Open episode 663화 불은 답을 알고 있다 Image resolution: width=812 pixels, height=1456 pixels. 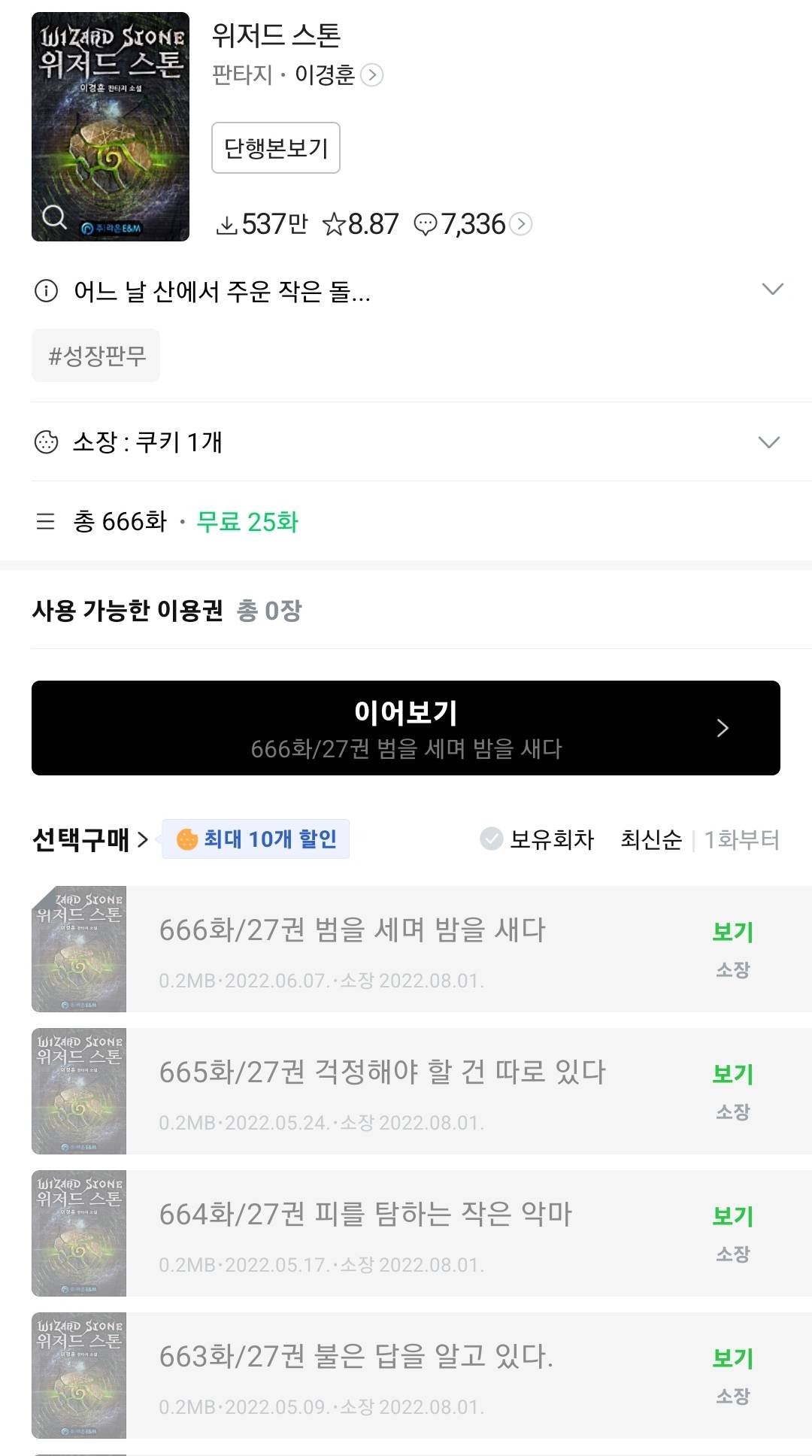[x=356, y=1357]
